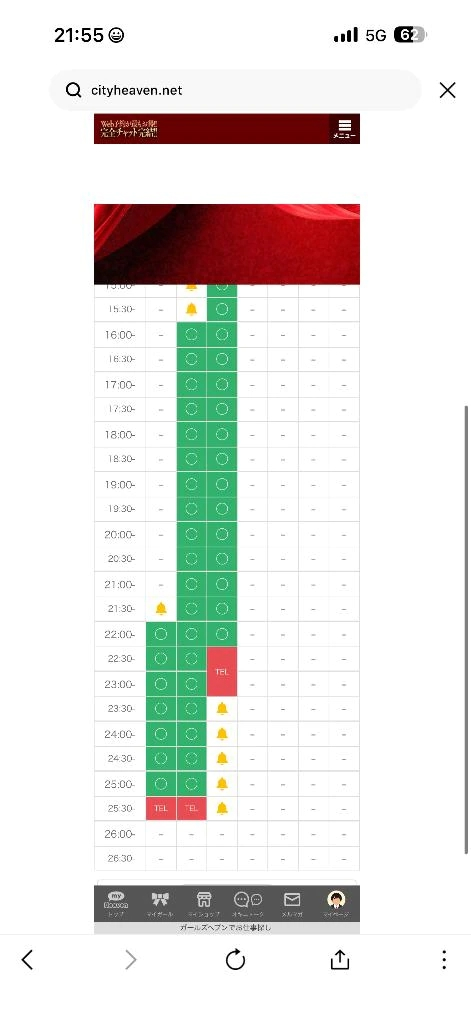This screenshot has height=1024, width=471.
Task: Open the メルマガ mail tab
Action: coord(292,904)
